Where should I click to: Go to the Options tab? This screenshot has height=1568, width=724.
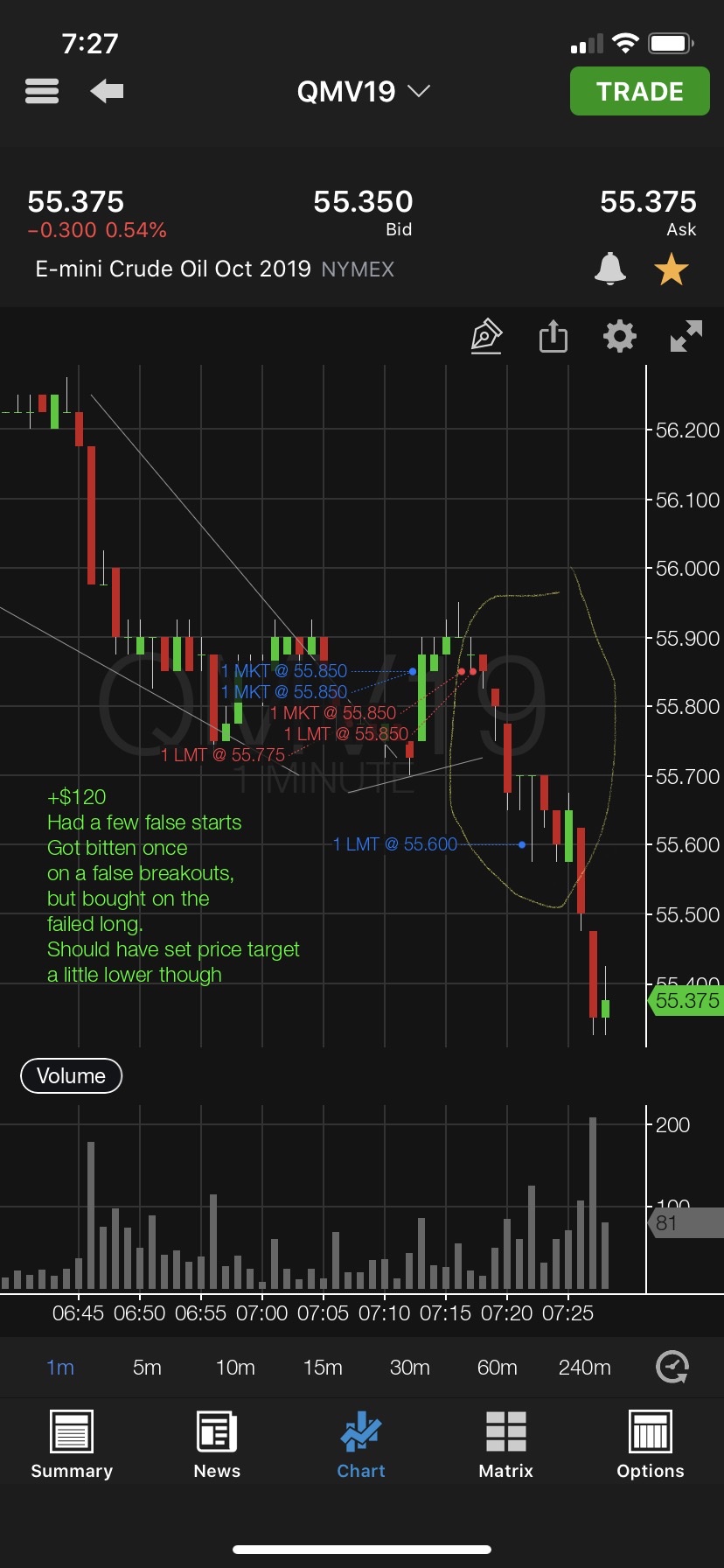coord(651,1445)
